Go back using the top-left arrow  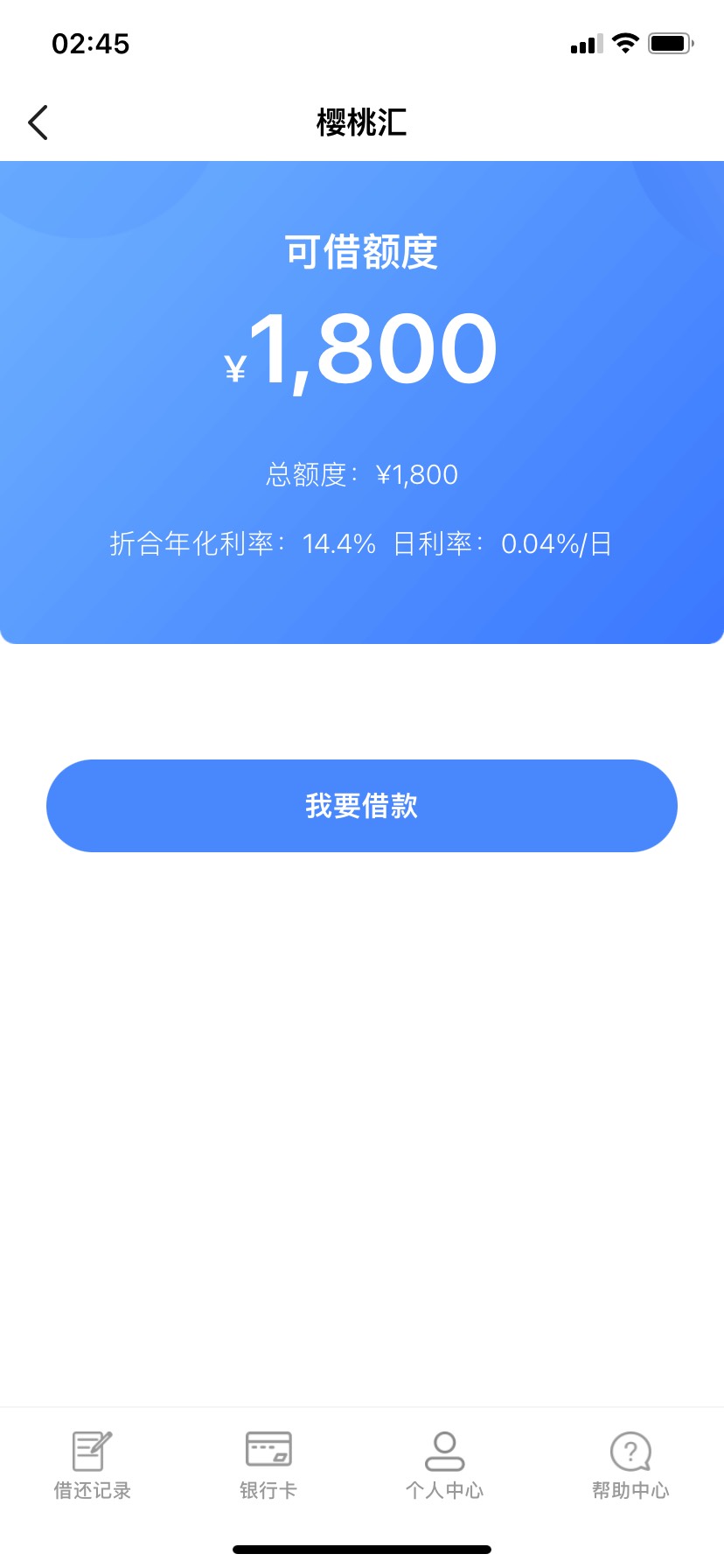point(38,122)
